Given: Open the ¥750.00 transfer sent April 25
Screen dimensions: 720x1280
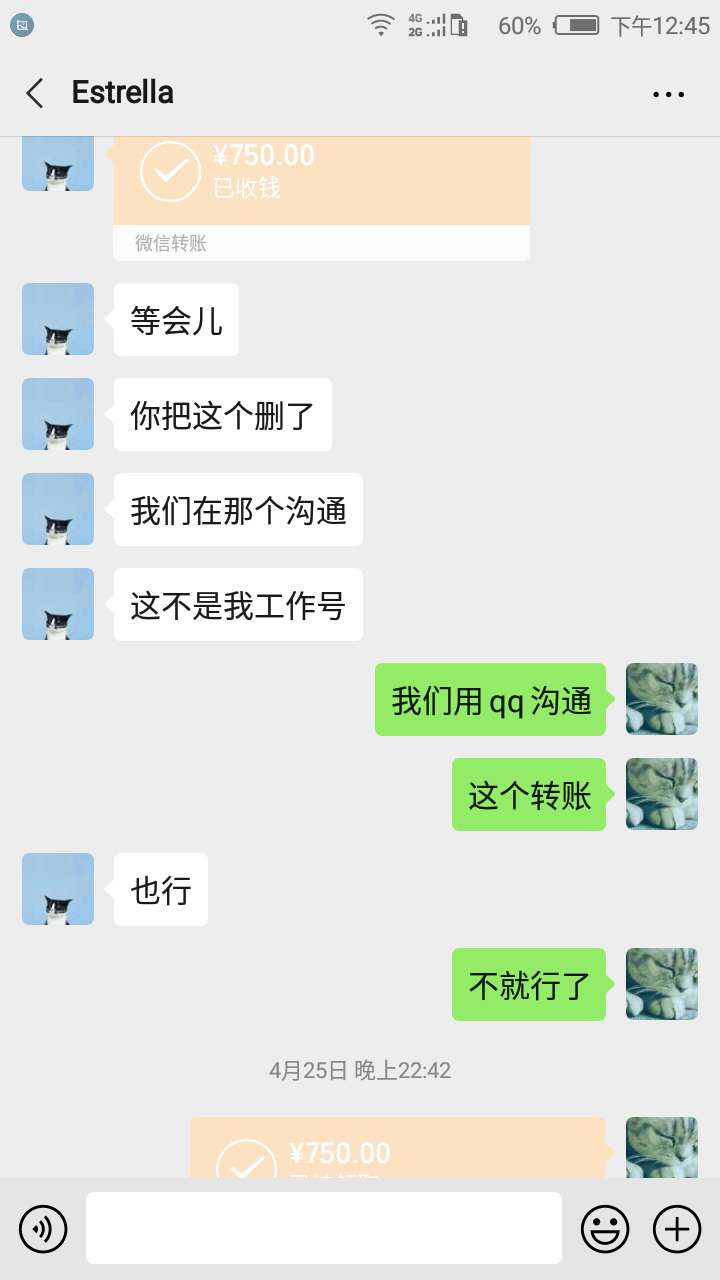Looking at the screenshot, I should point(398,1150).
